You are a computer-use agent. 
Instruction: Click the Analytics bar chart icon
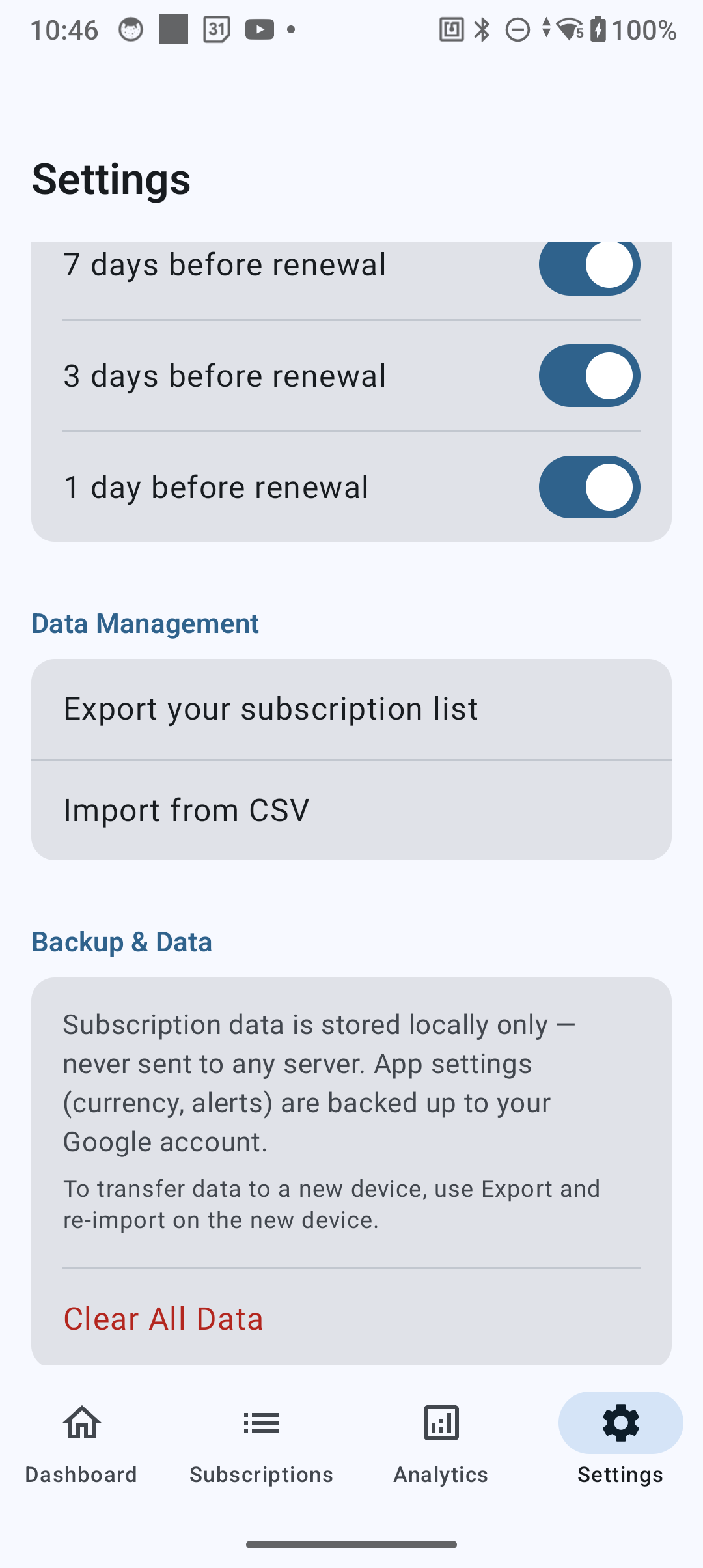coord(440,1423)
